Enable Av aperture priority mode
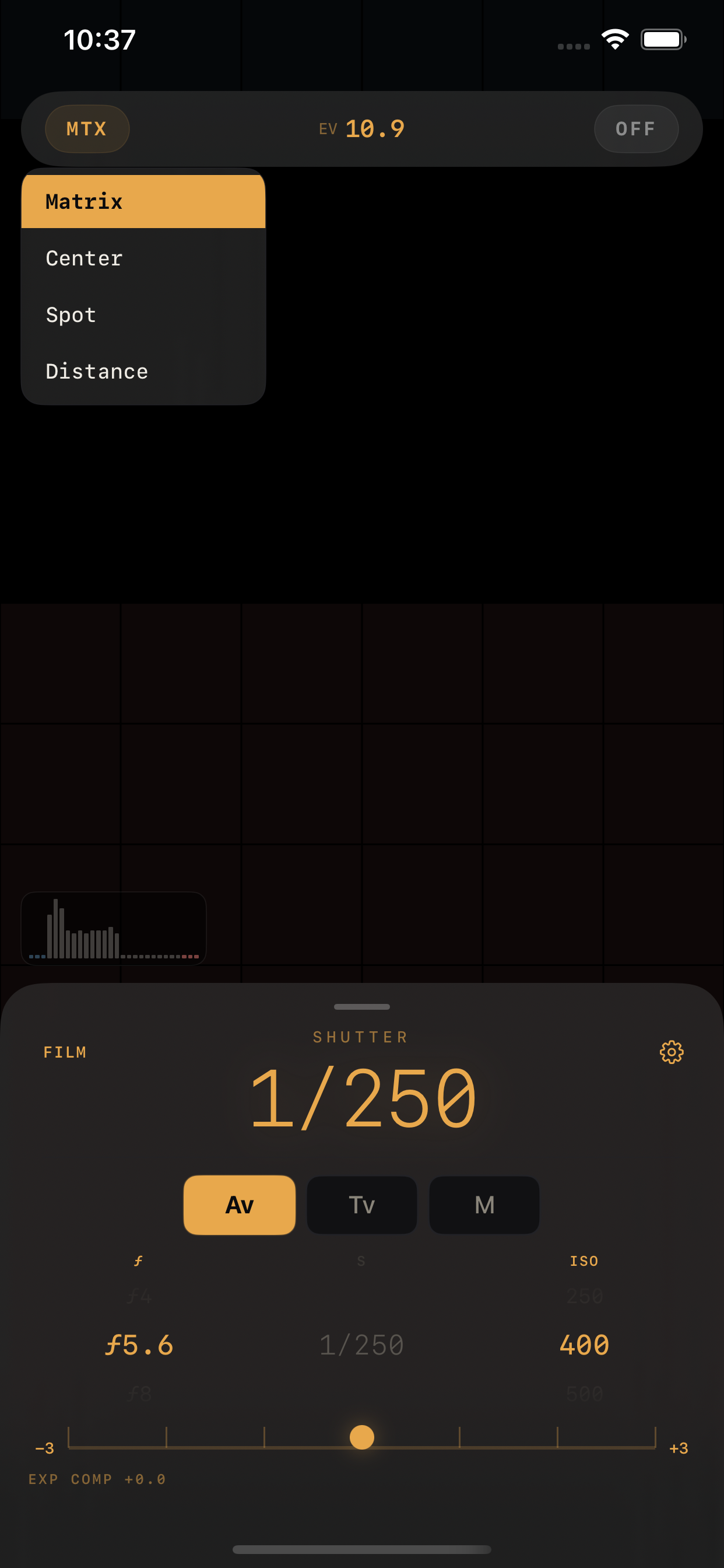Viewport: 724px width, 1568px height. 239,1204
